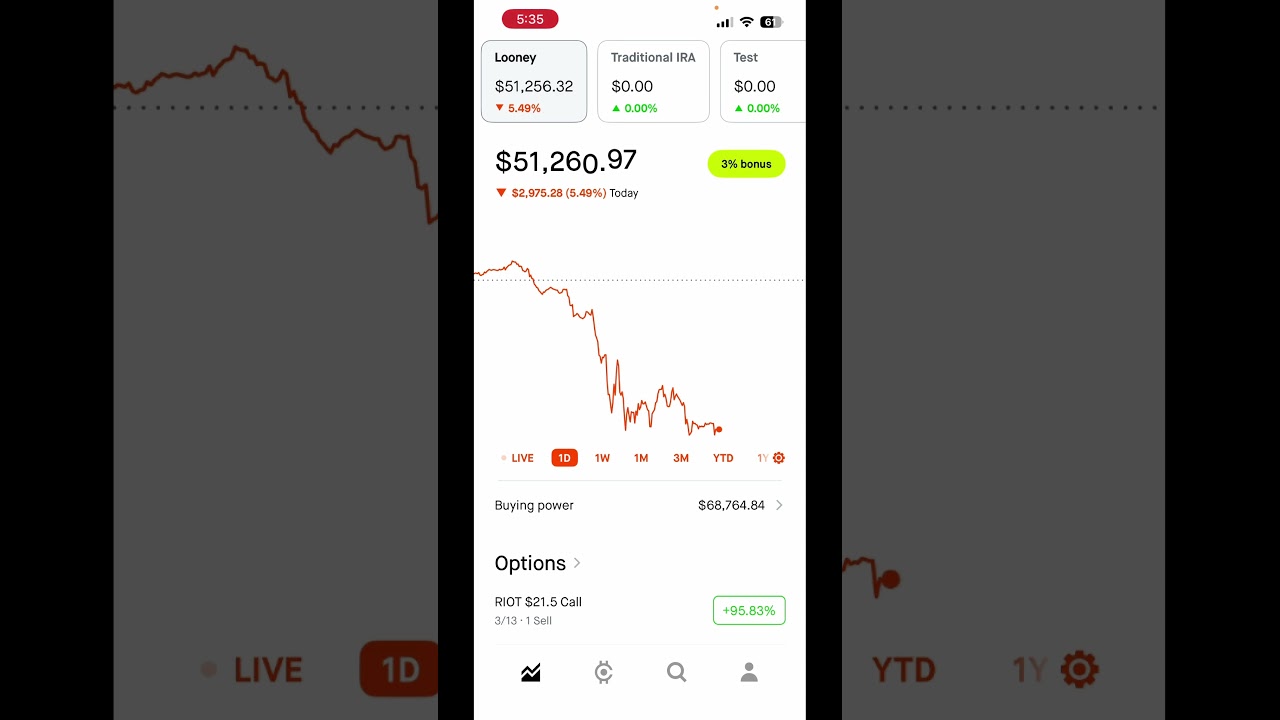The width and height of the screenshot is (1280, 720).
Task: Open the Test account card
Action: pos(762,81)
